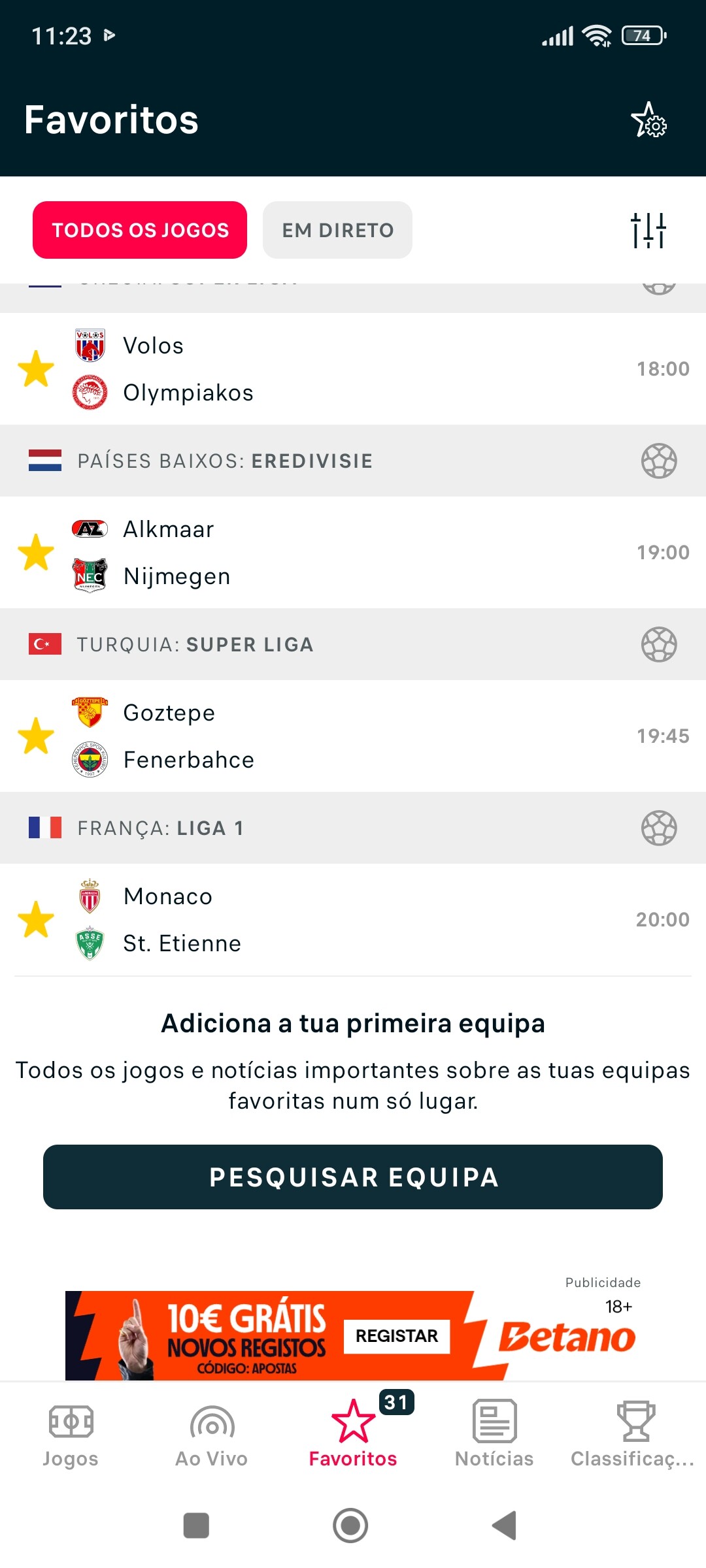Tap Registar on the Betano ad
This screenshot has height=1568, width=706.
(x=397, y=1336)
